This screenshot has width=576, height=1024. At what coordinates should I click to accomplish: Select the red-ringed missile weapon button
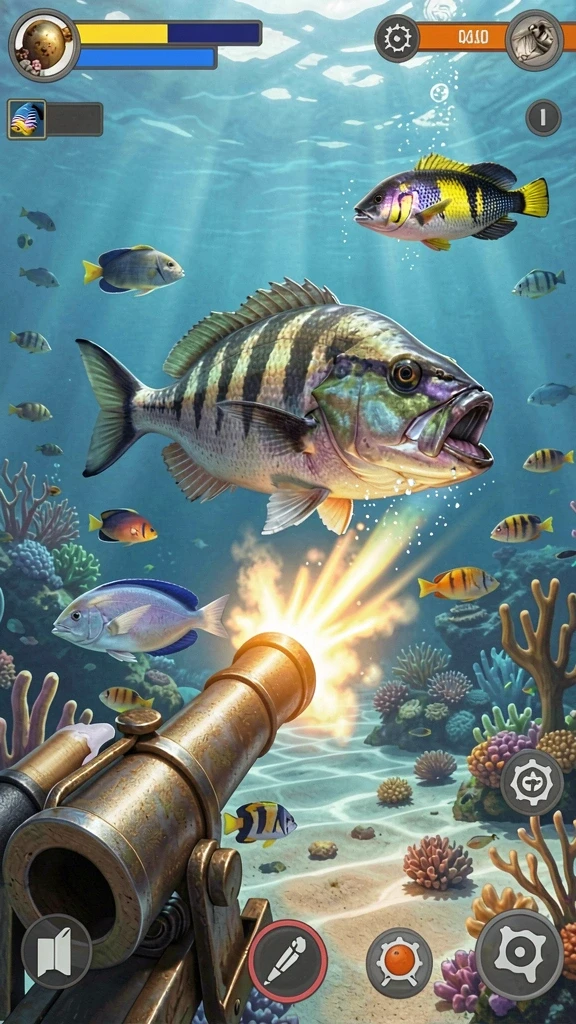click(x=288, y=961)
